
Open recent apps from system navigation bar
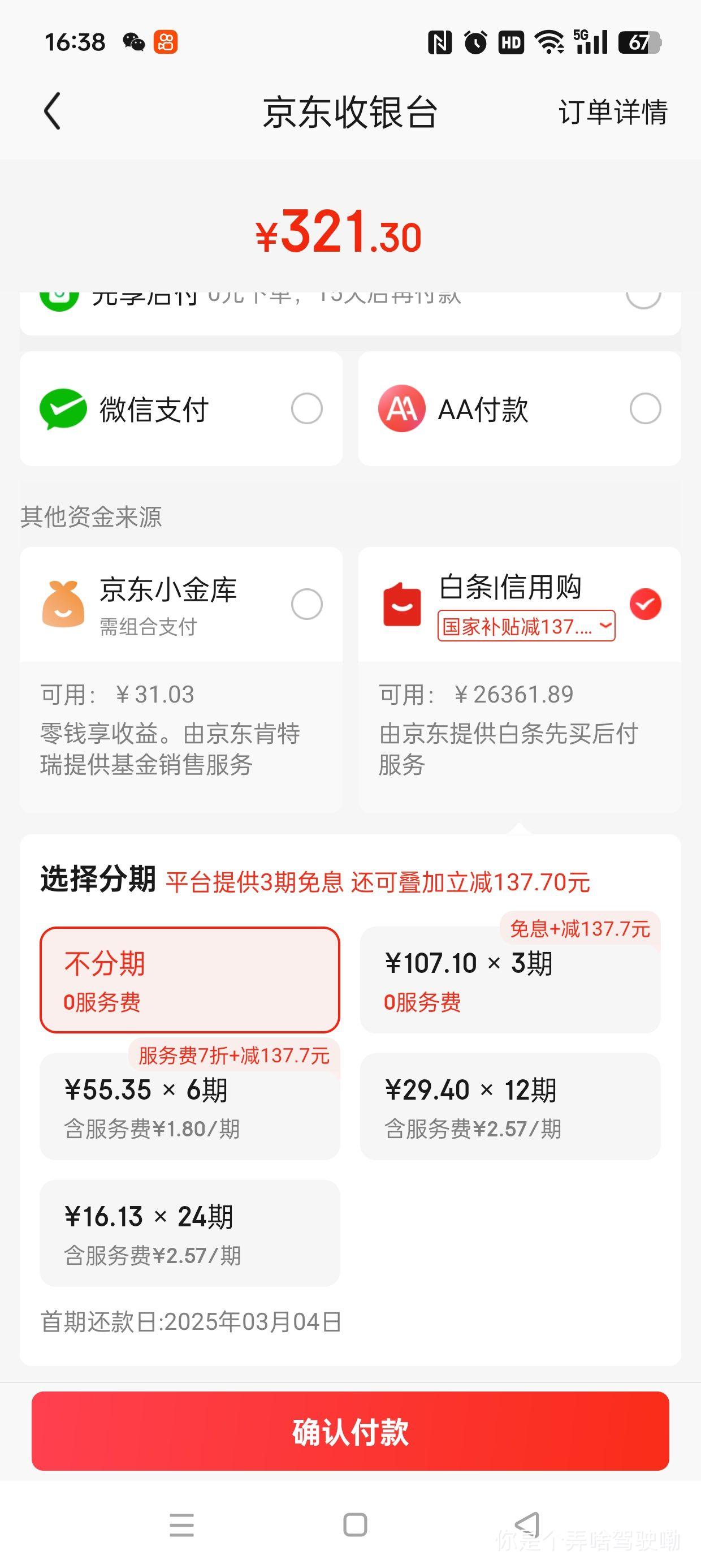coord(182,1525)
